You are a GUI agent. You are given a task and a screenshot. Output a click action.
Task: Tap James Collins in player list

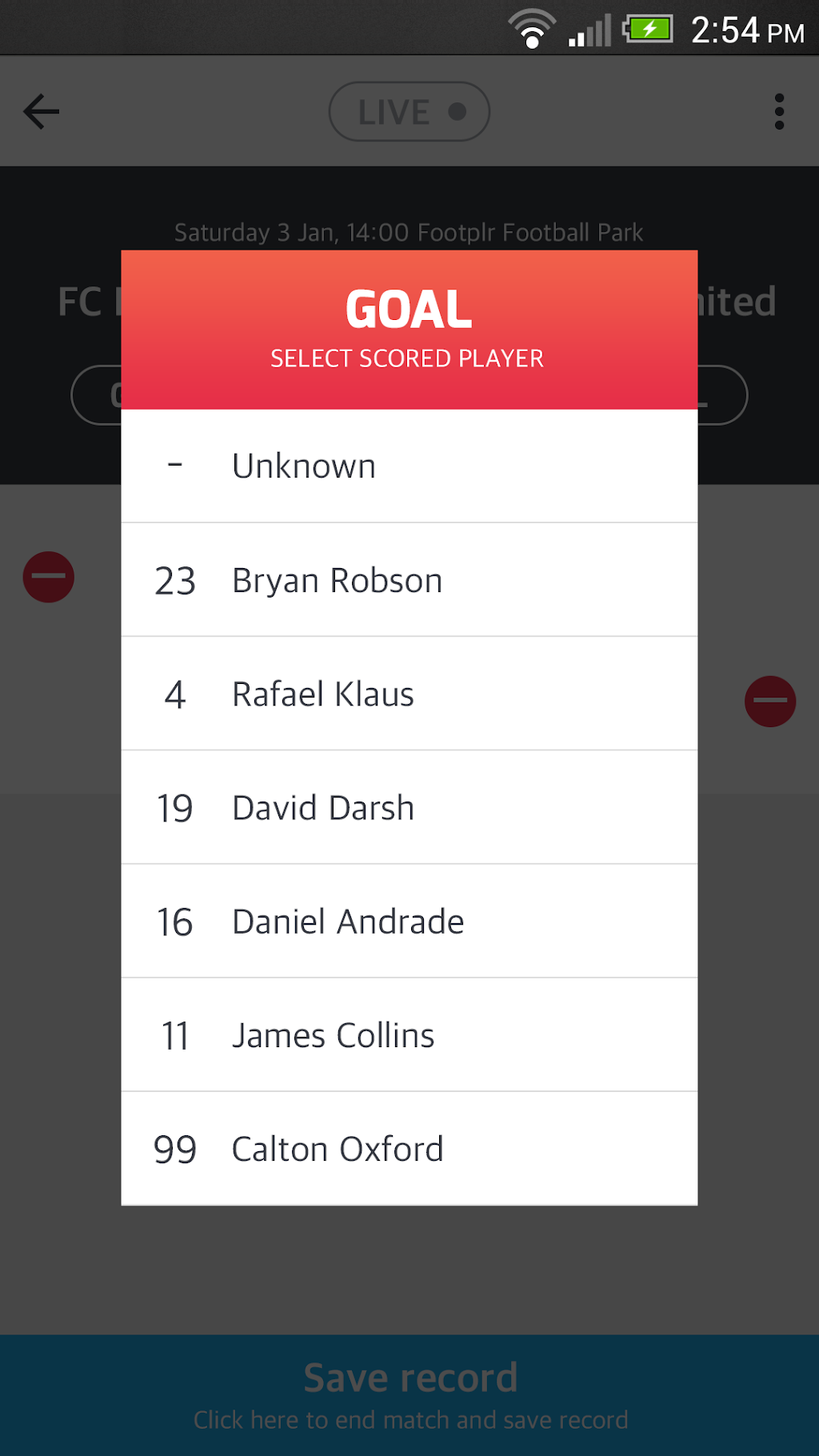click(x=408, y=1035)
